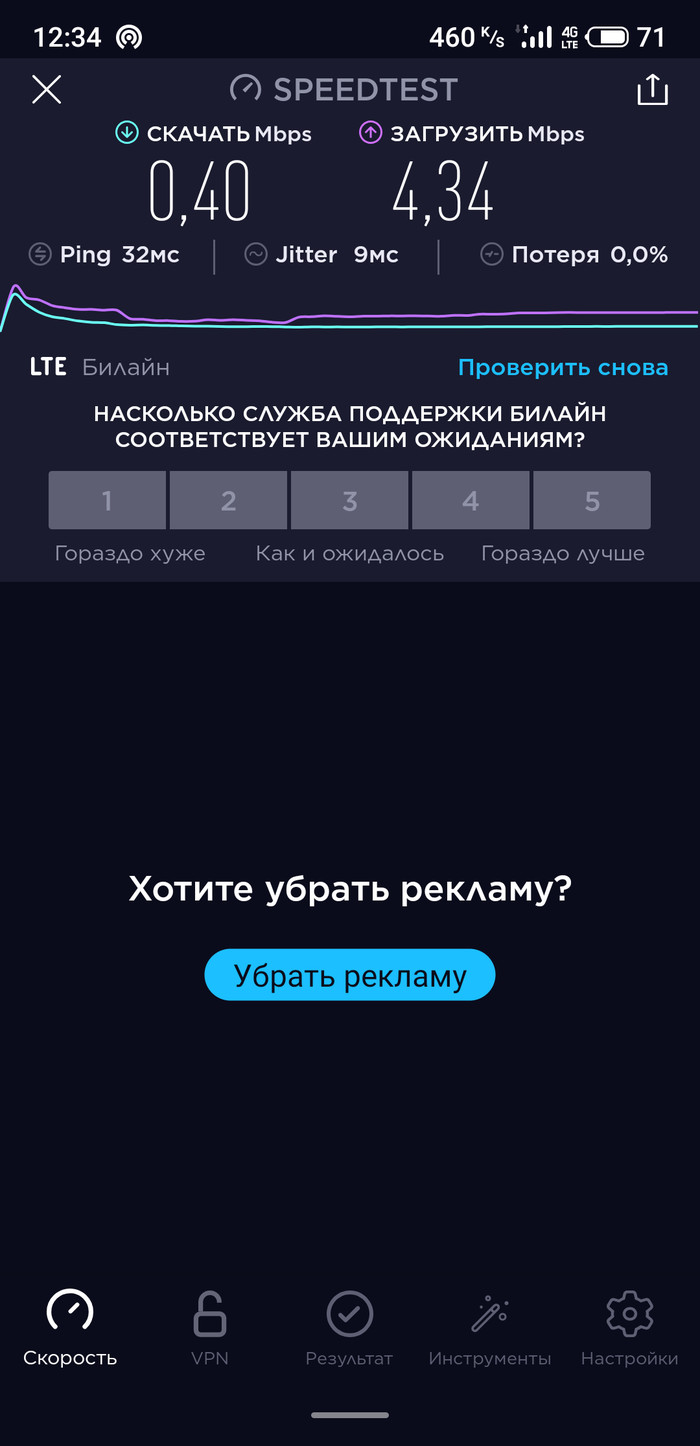The width and height of the screenshot is (700, 1446).
Task: Choose rating 3 in the survey
Action: click(x=349, y=500)
